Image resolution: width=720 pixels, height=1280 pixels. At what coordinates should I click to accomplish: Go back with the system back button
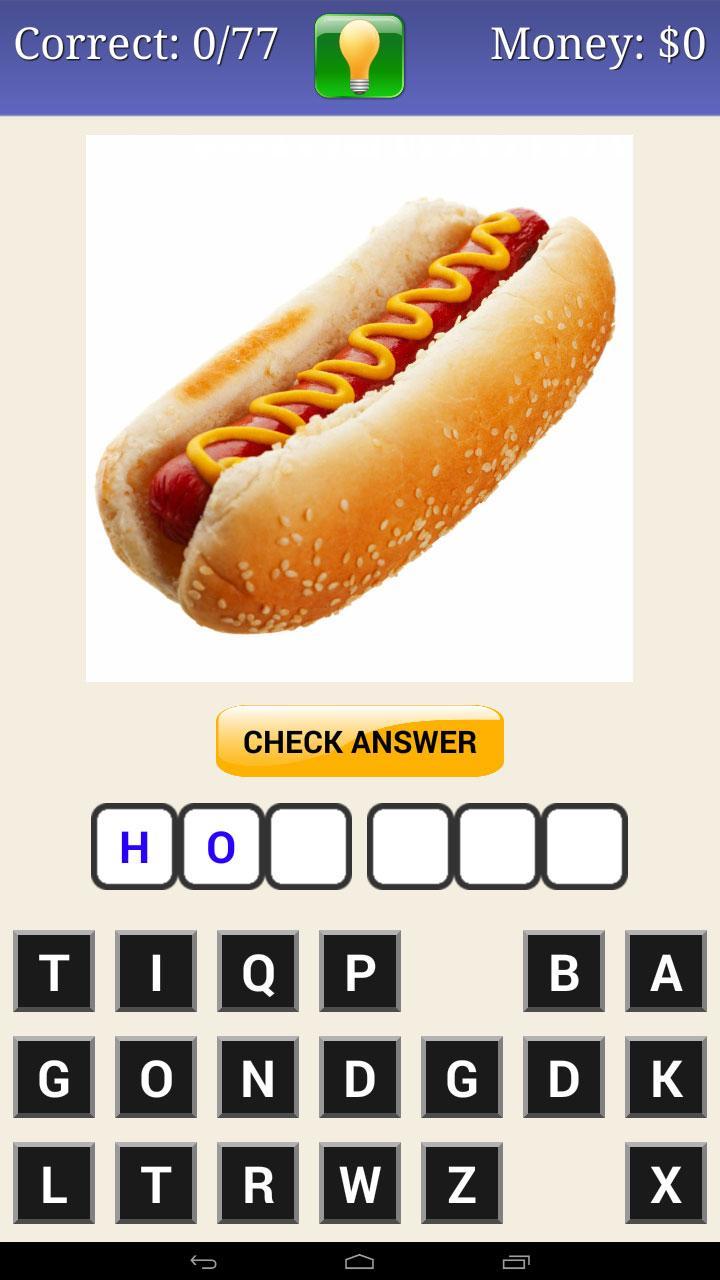click(x=203, y=1262)
